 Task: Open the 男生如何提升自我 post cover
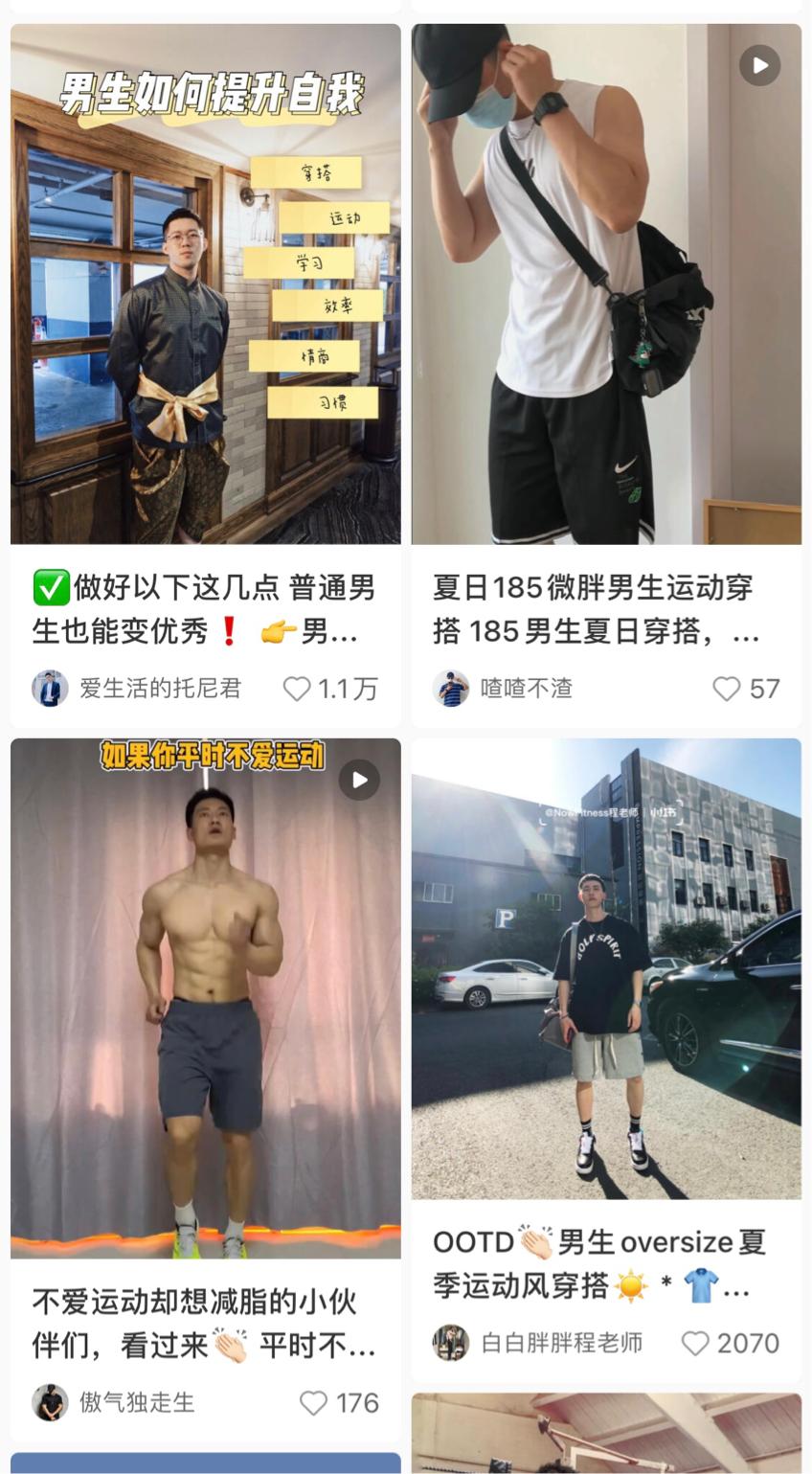[205, 283]
